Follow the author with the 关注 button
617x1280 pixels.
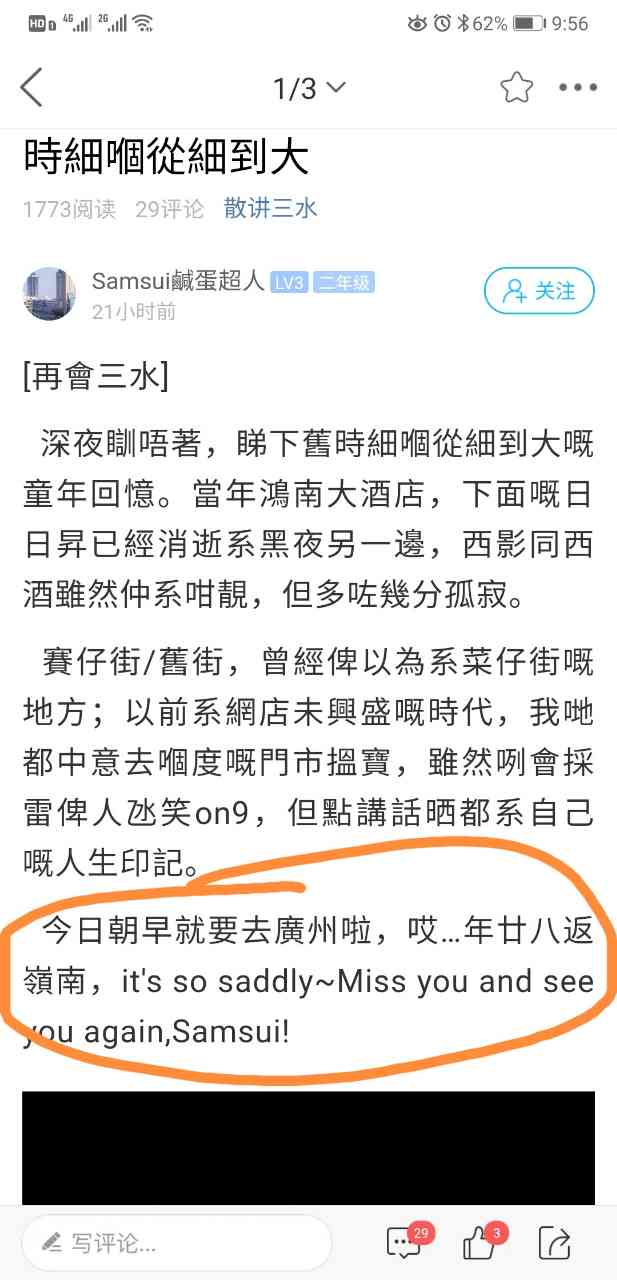[539, 291]
